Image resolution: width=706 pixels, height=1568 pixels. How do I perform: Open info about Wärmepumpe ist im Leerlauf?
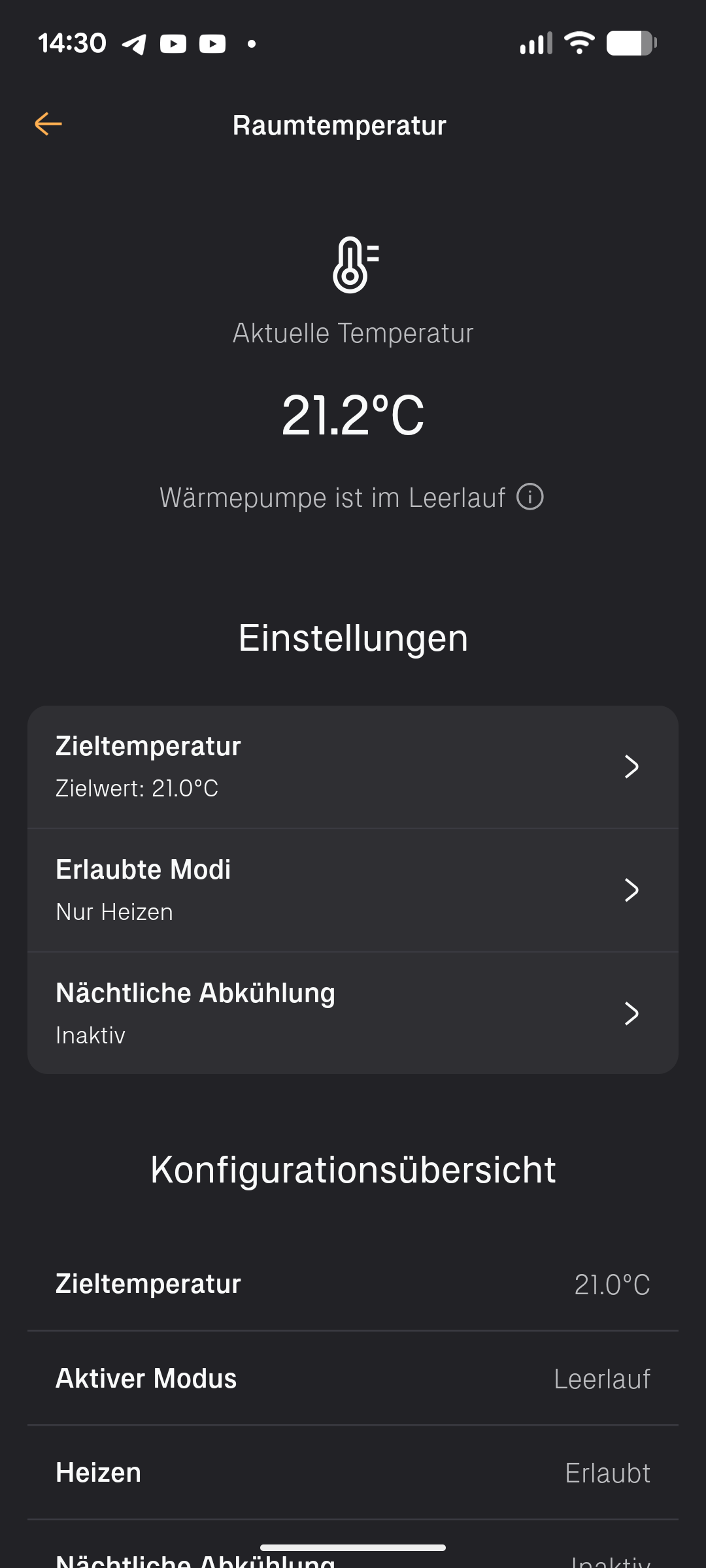click(529, 497)
